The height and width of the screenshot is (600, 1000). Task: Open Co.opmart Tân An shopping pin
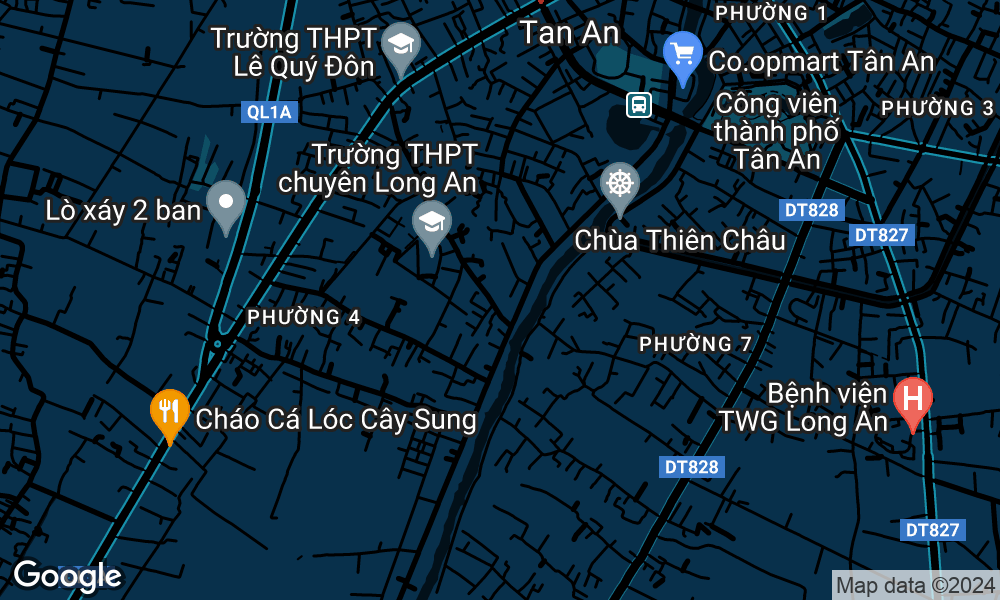click(x=683, y=52)
